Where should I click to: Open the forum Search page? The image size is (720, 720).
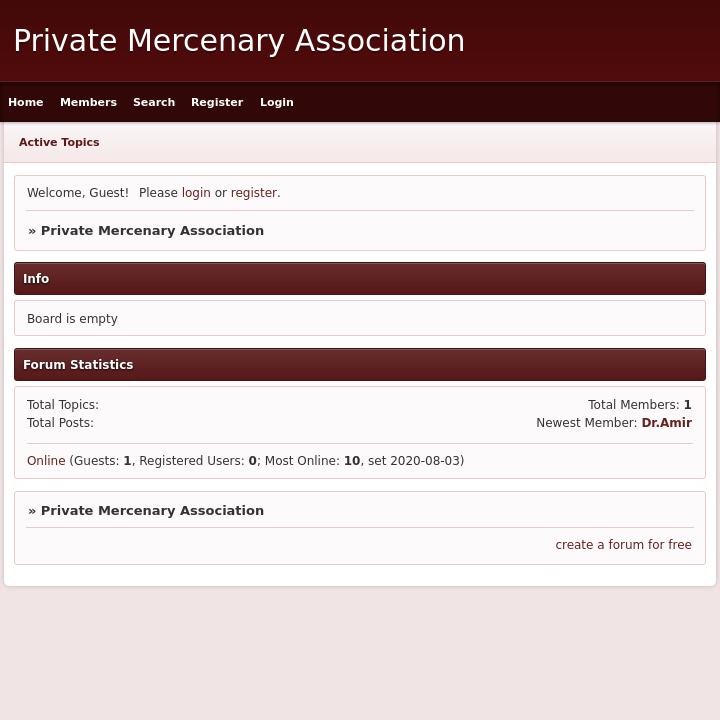click(x=154, y=102)
